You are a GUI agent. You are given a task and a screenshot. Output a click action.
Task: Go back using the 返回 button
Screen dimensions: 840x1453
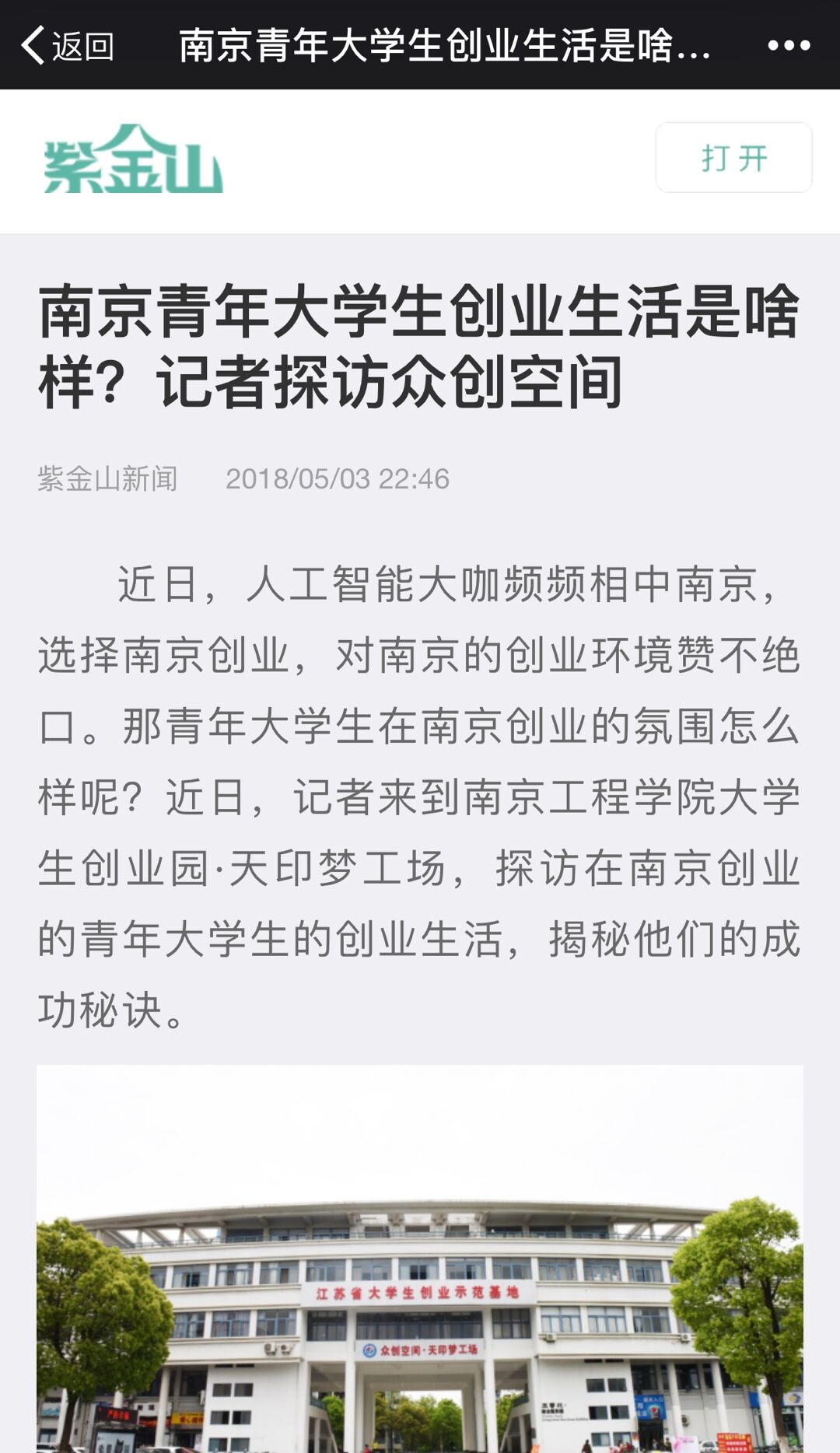click(67, 45)
